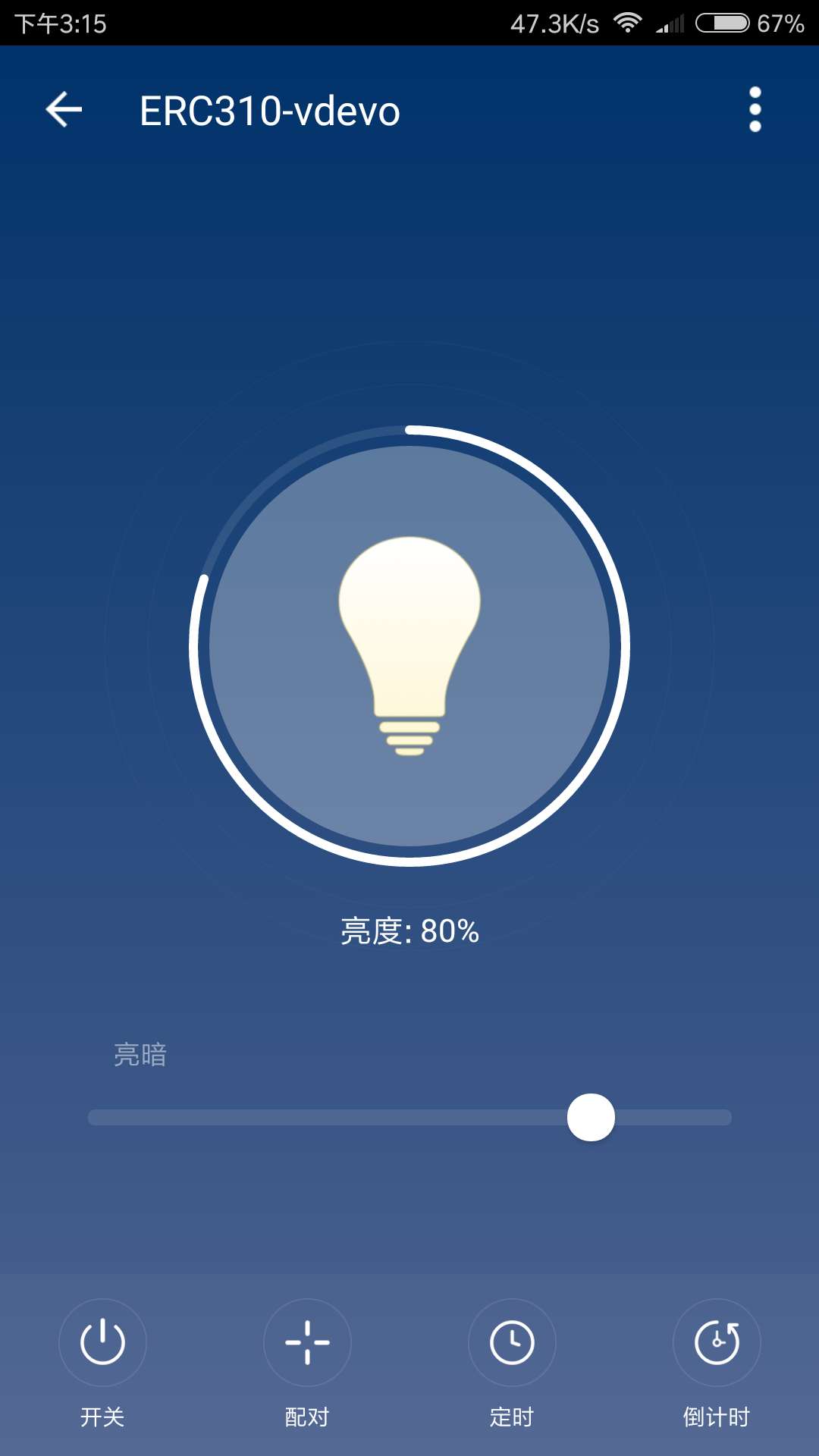Tap the brightness slider handle
The width and height of the screenshot is (819, 1456).
pos(591,1117)
